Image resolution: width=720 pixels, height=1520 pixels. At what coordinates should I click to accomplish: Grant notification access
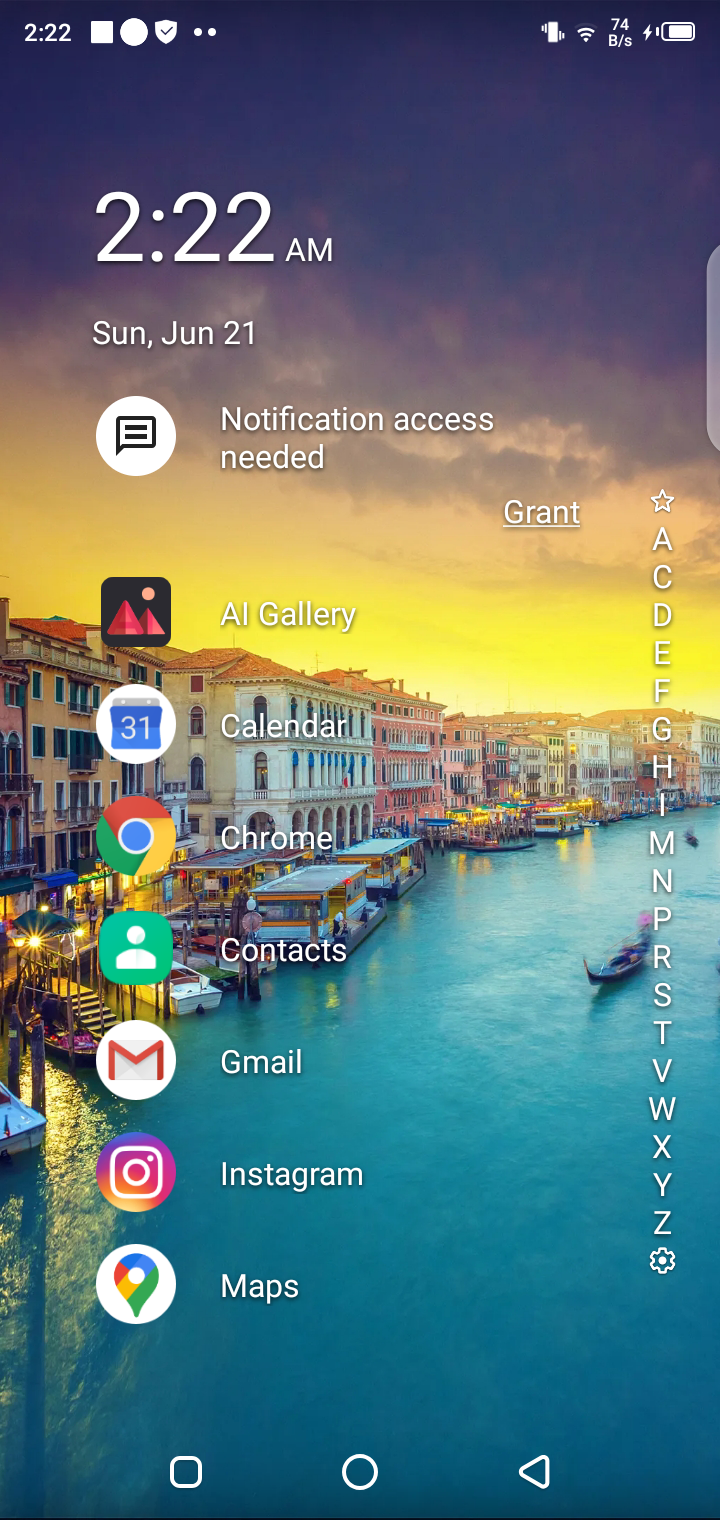pos(541,512)
